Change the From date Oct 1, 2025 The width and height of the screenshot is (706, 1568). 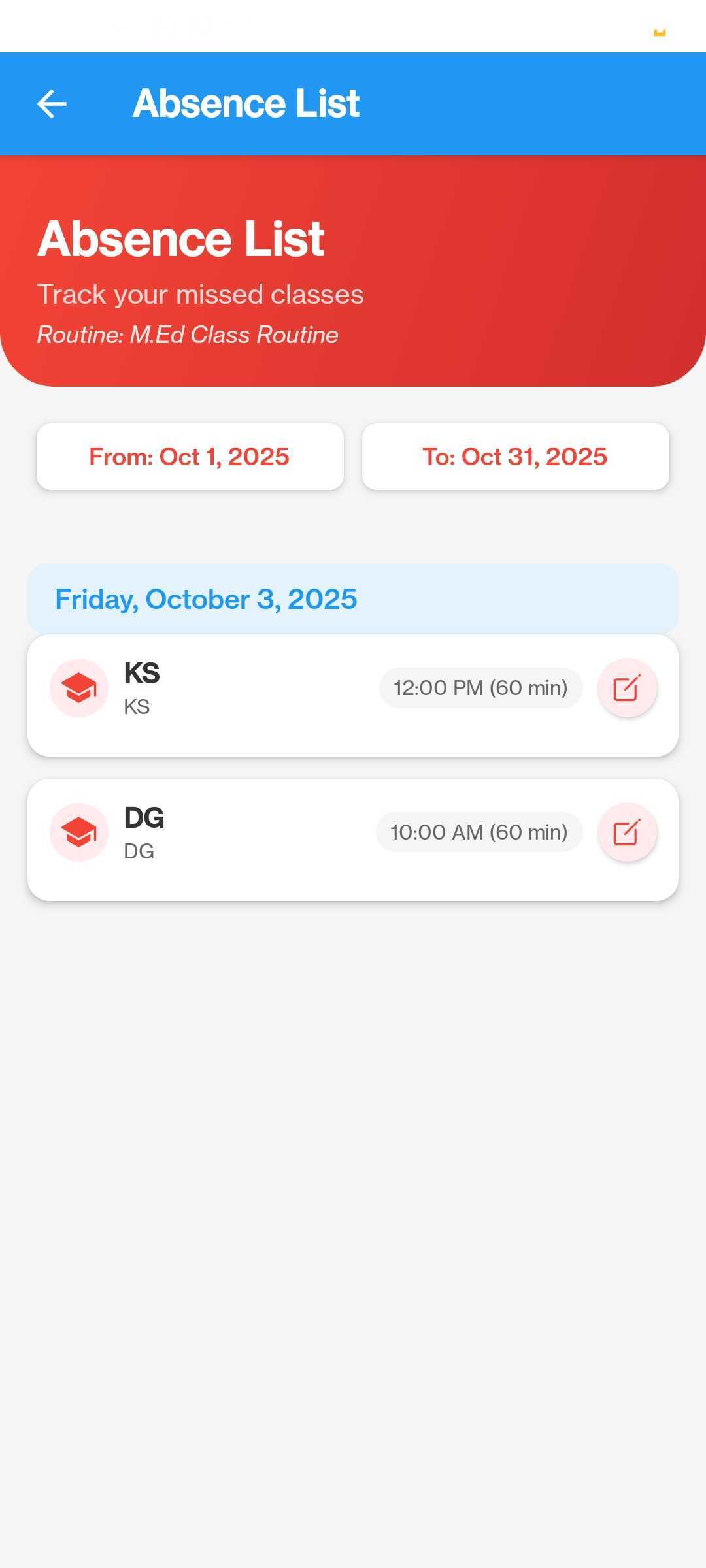(190, 457)
